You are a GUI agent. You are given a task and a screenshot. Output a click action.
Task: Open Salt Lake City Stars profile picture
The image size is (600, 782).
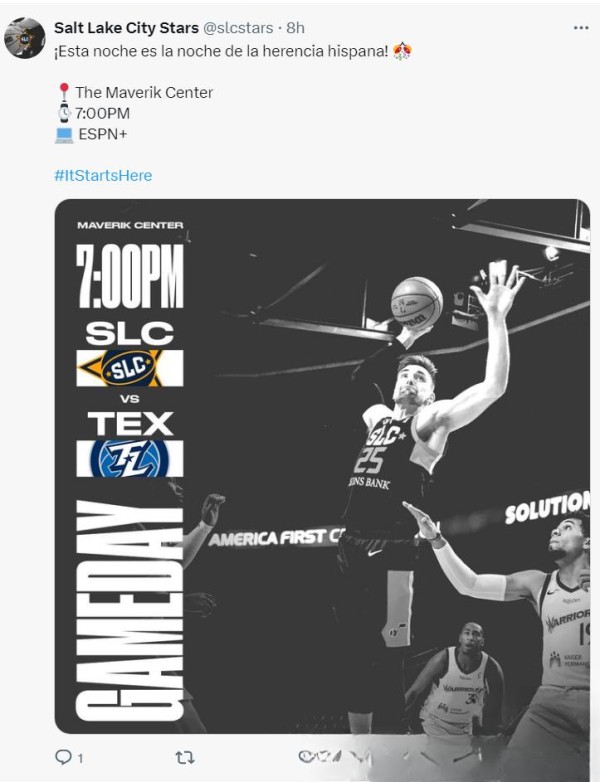pos(25,38)
